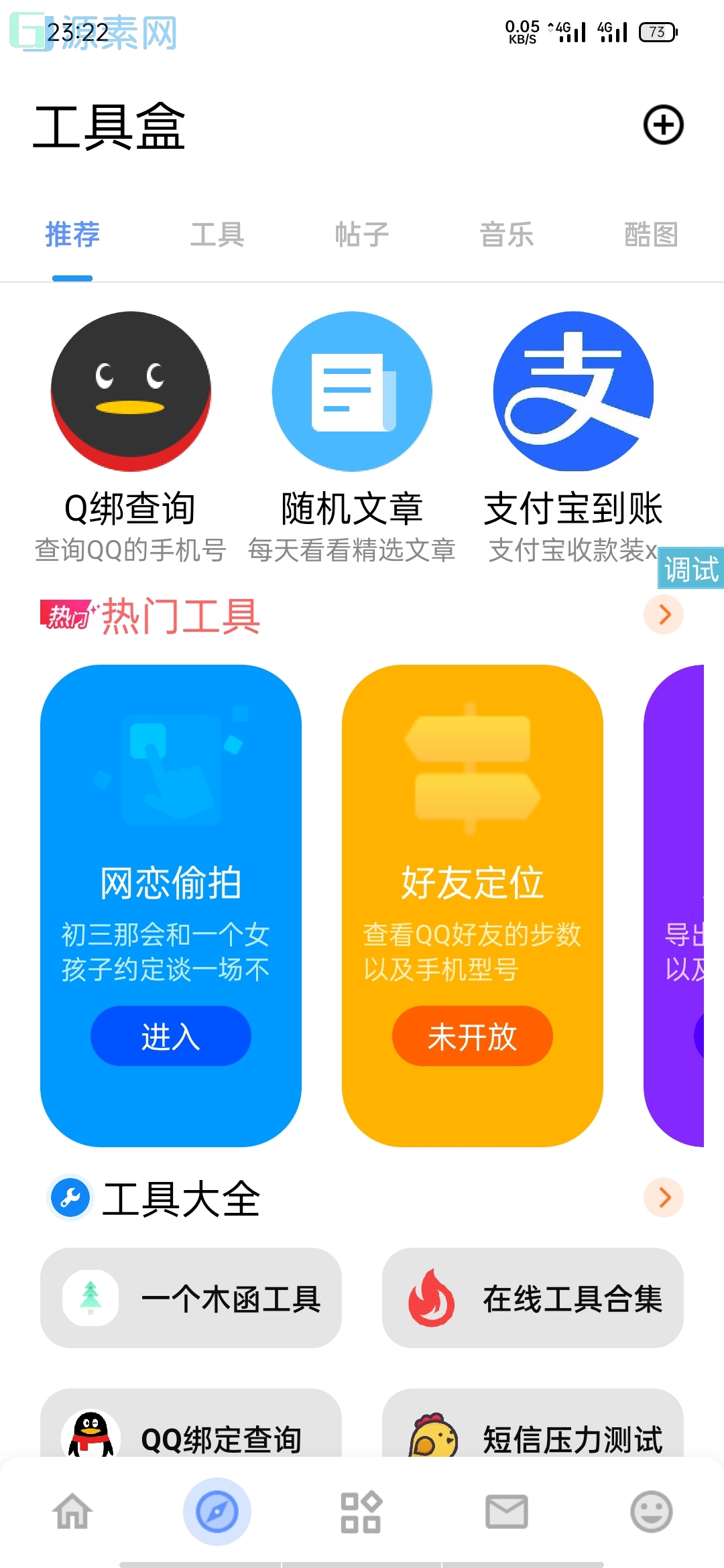
Task: Open the 在线工具合集 flame icon
Action: (434, 1299)
